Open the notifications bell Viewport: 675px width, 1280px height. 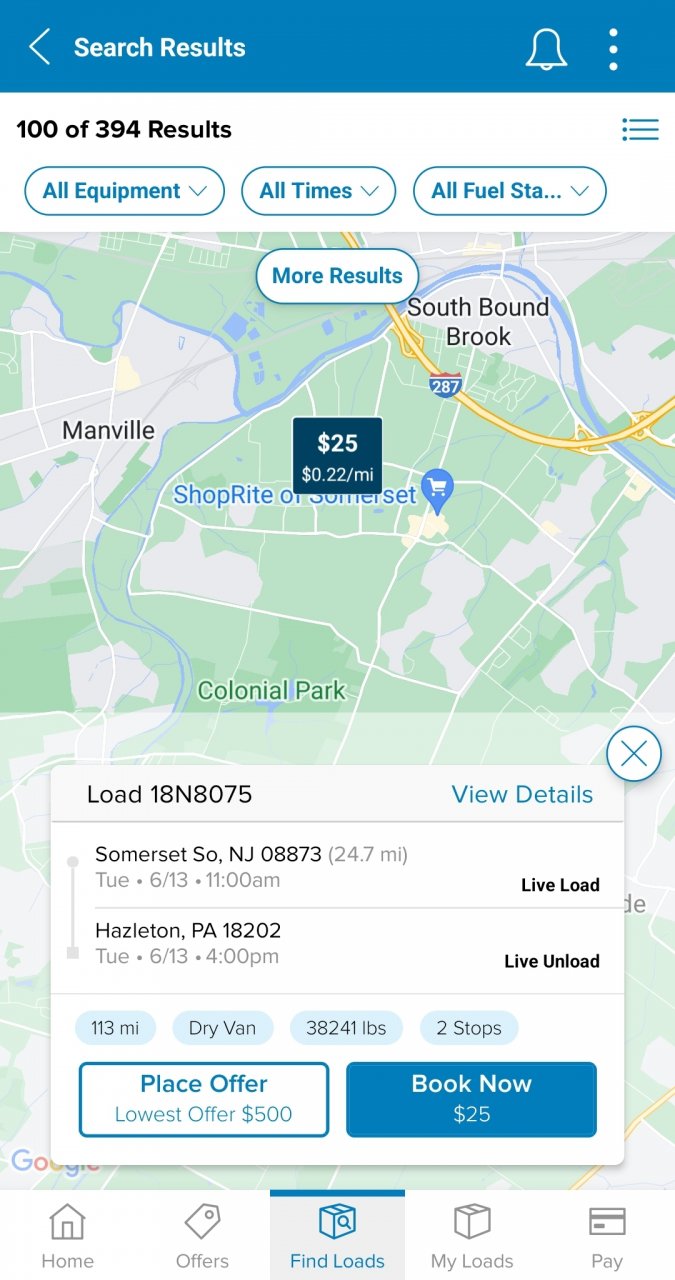546,48
